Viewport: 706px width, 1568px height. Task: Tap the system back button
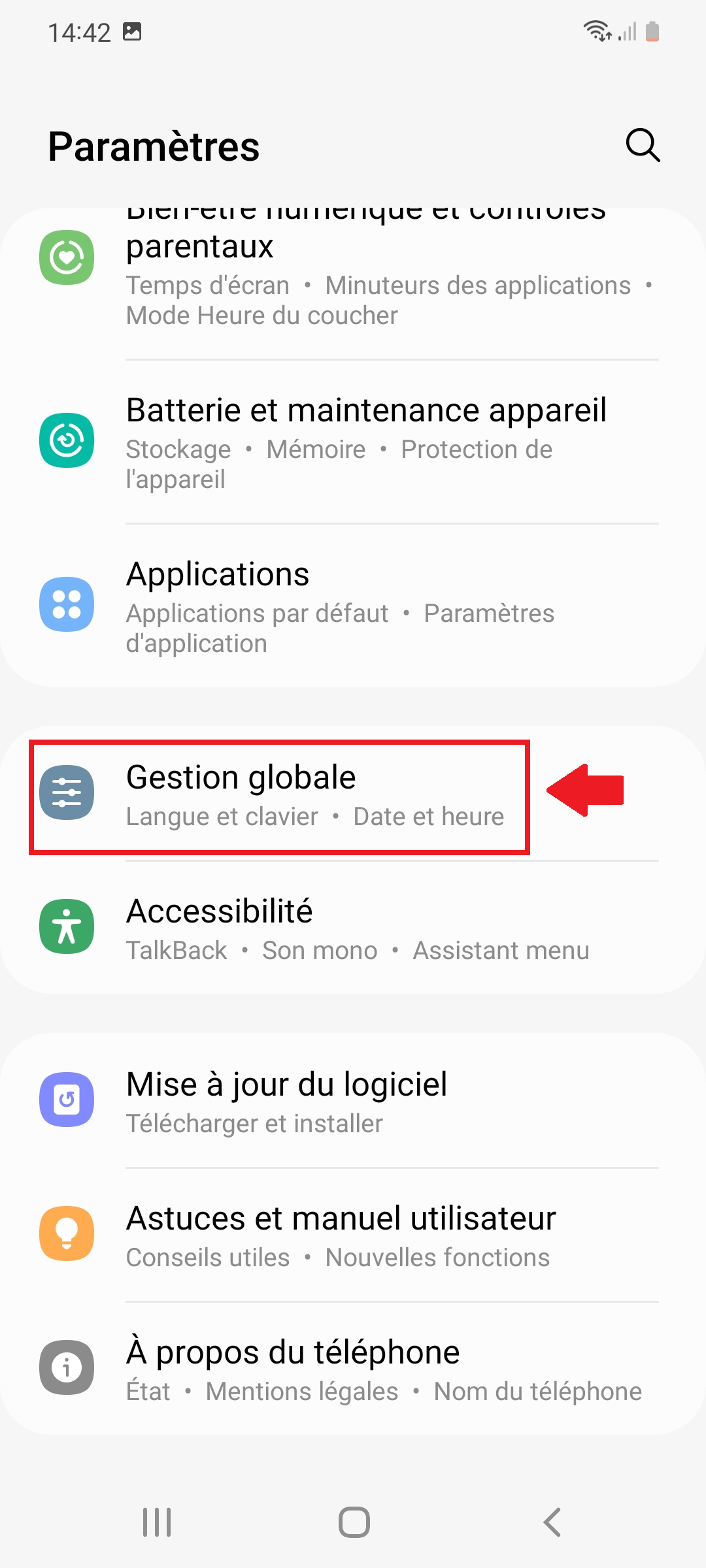point(552,1522)
